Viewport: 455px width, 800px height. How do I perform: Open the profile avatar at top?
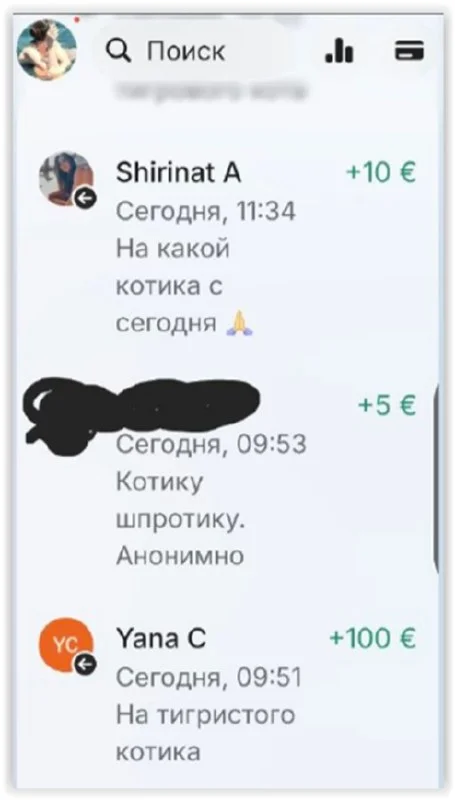pos(46,49)
